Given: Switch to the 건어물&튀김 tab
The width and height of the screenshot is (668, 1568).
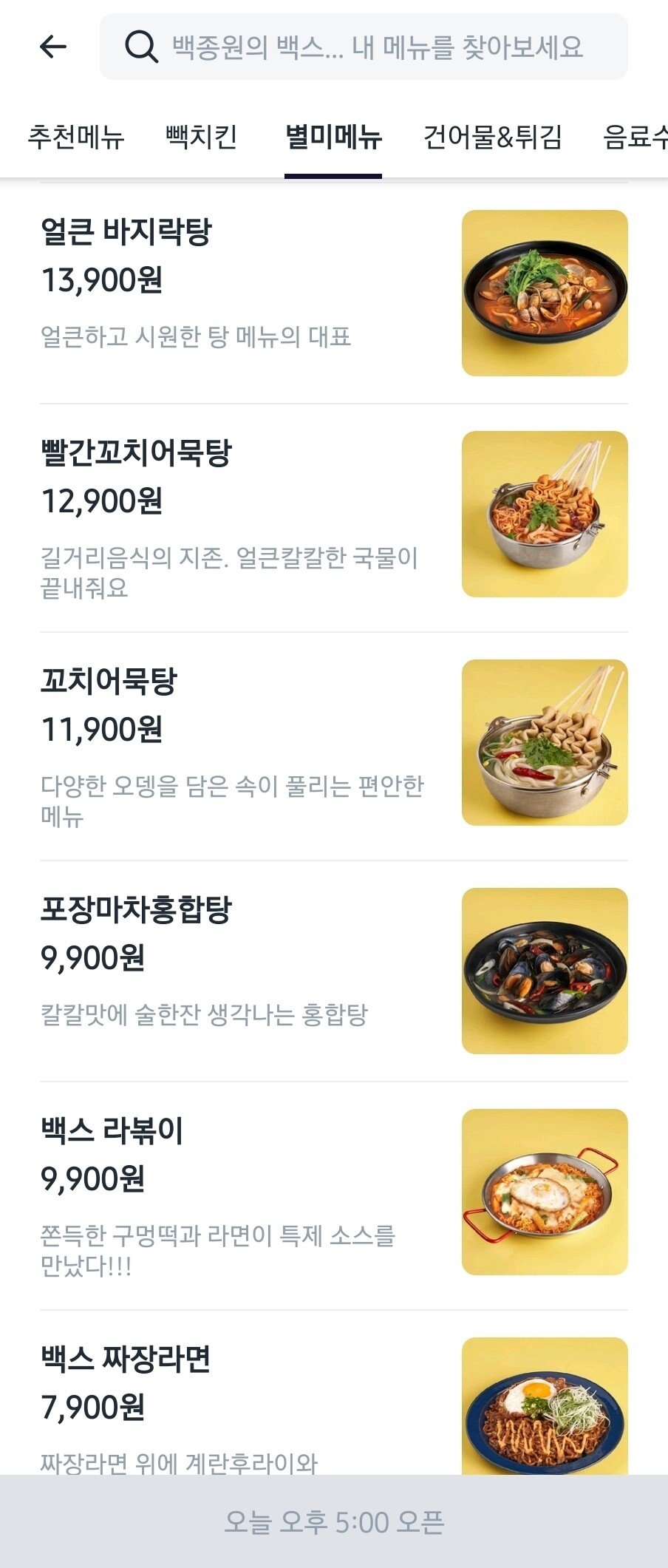Looking at the screenshot, I should tap(493, 138).
